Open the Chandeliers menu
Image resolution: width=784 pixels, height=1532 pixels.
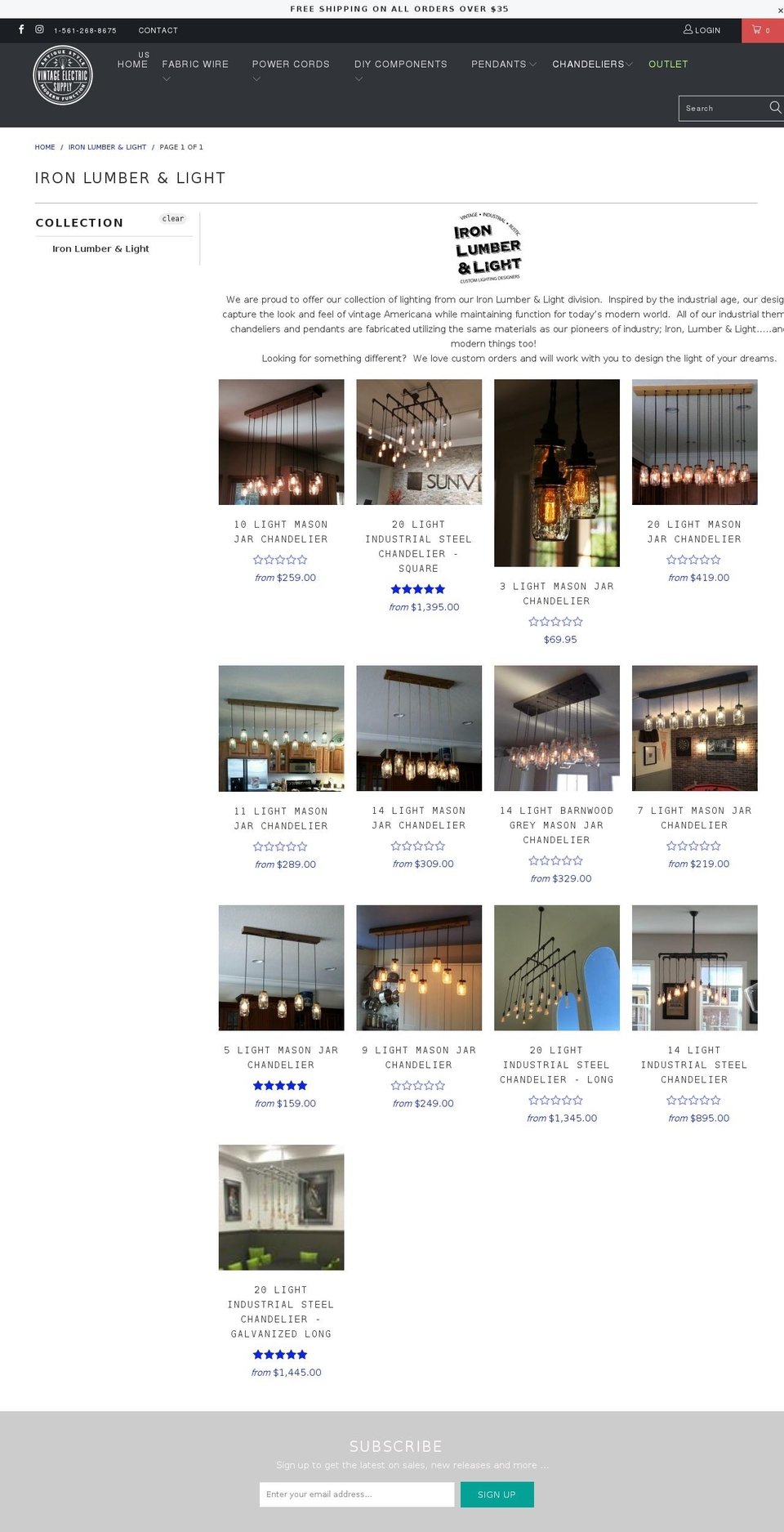pyautogui.click(x=591, y=65)
